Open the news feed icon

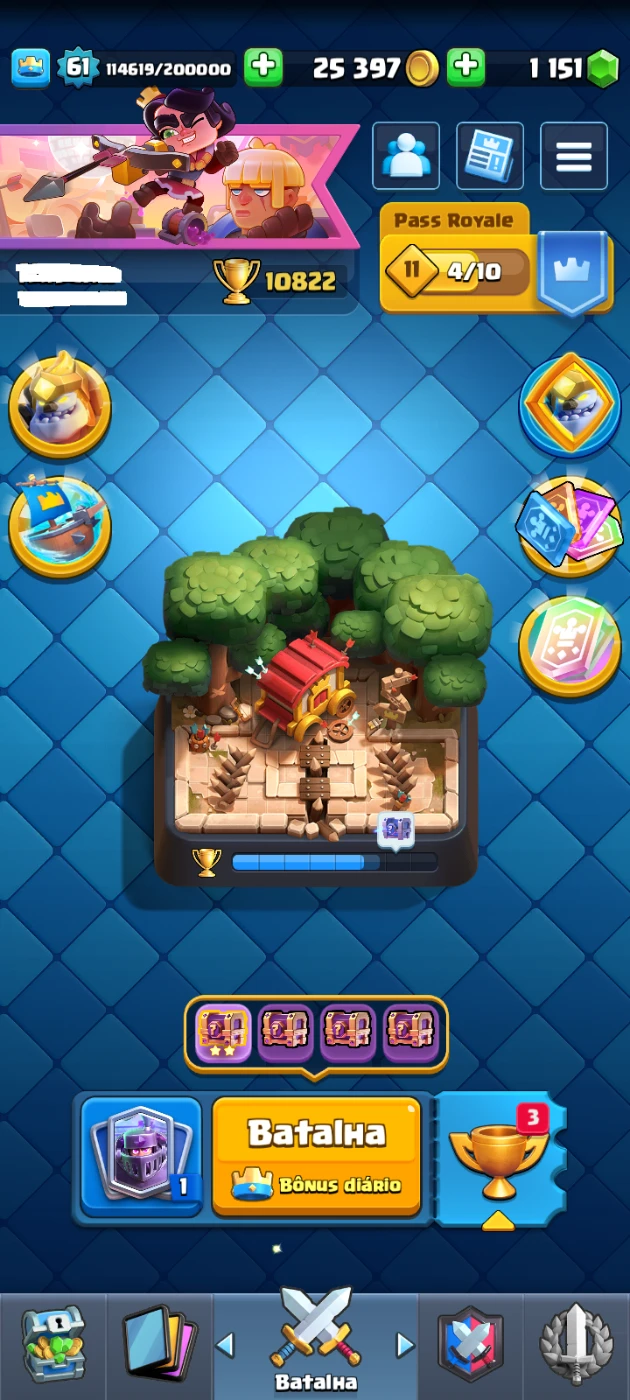point(490,156)
